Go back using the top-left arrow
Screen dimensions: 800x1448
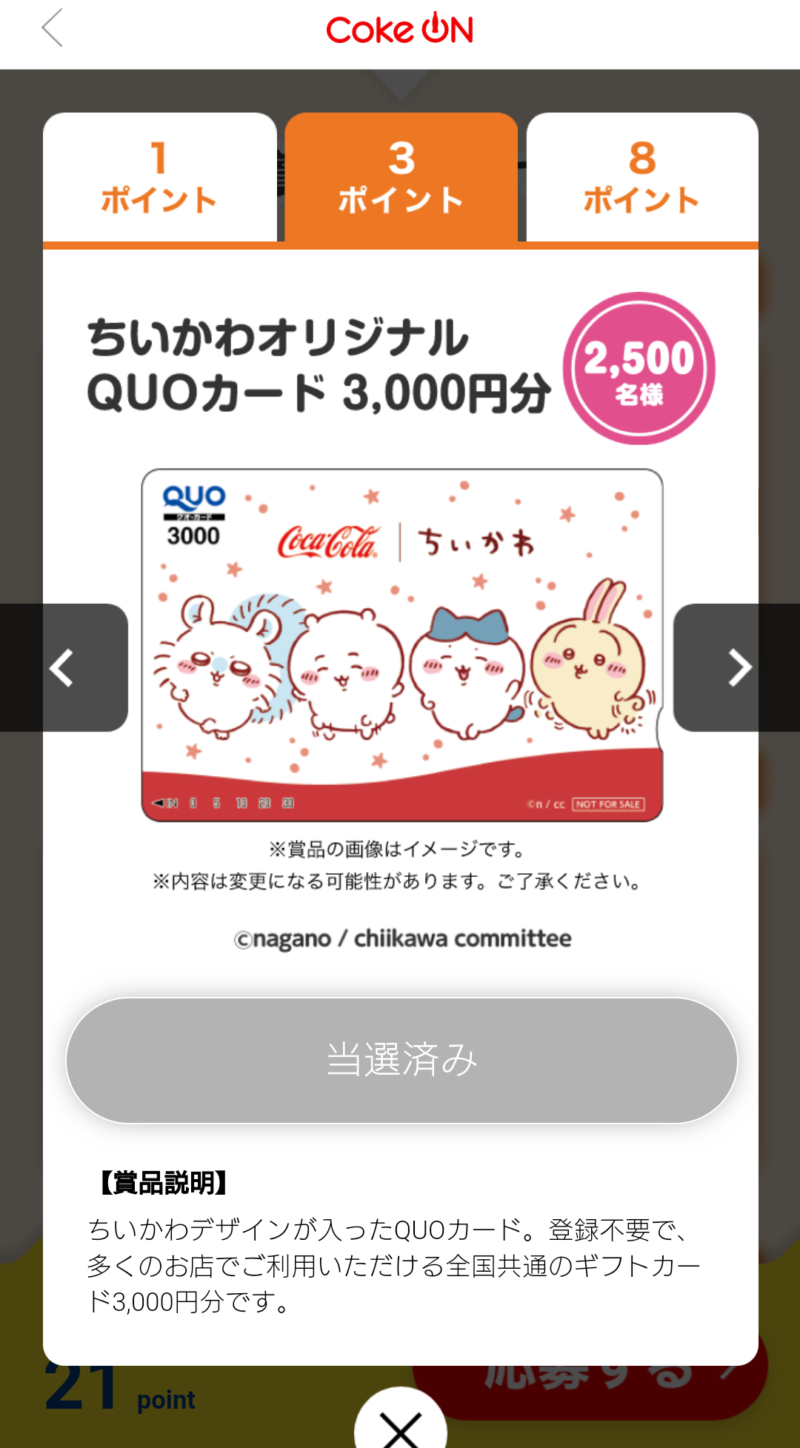pyautogui.click(x=52, y=28)
